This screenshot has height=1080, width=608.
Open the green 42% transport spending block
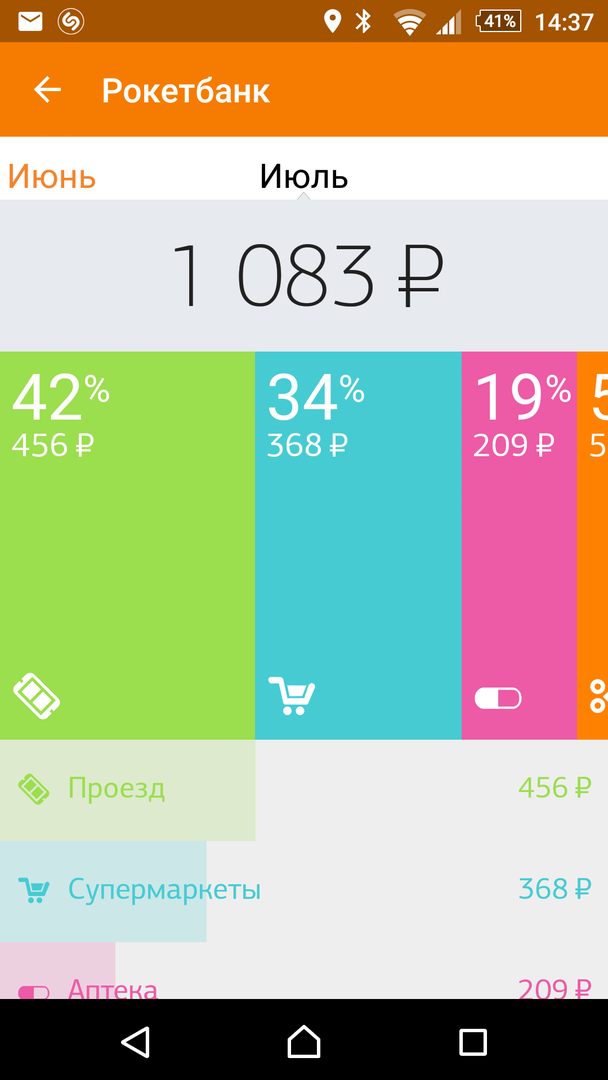point(127,545)
